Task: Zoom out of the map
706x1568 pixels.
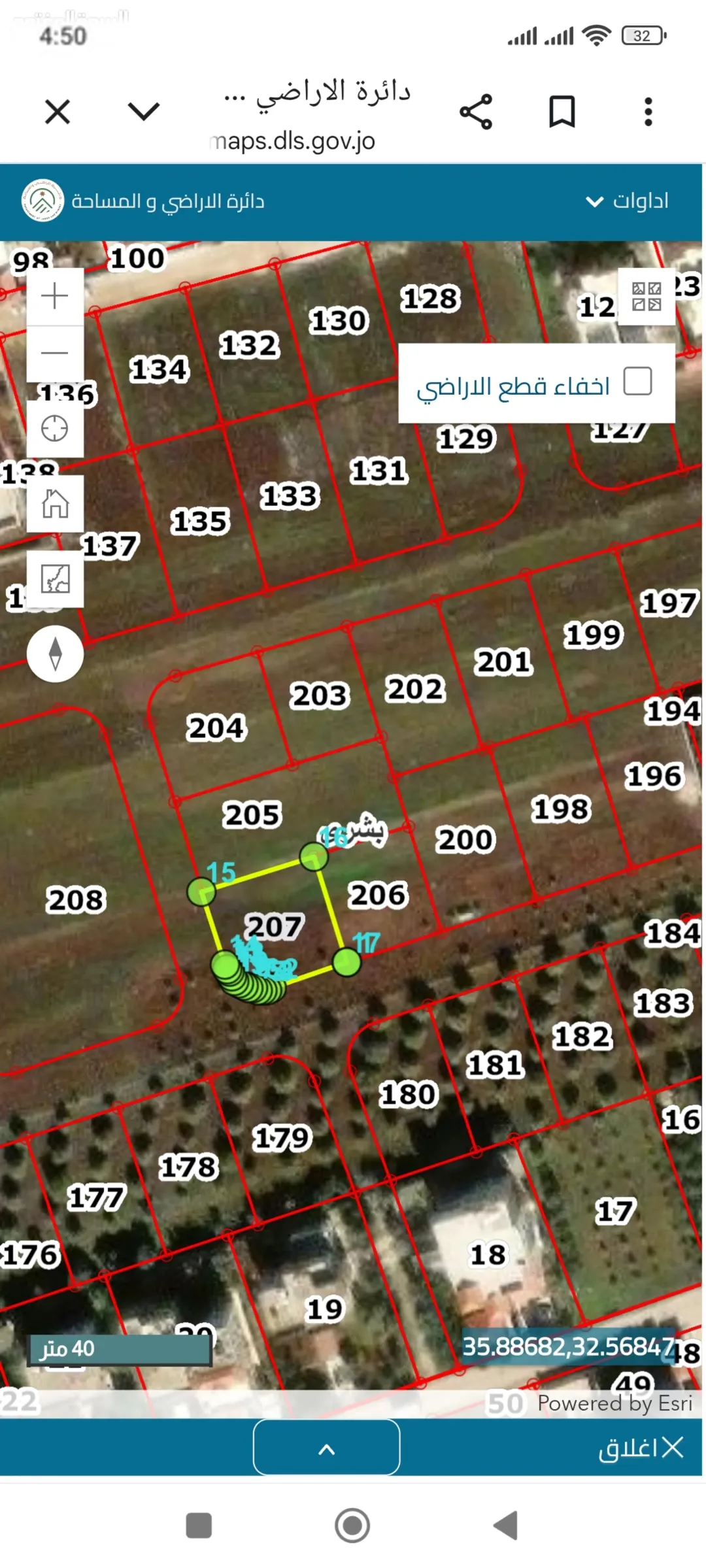Action: (55, 354)
